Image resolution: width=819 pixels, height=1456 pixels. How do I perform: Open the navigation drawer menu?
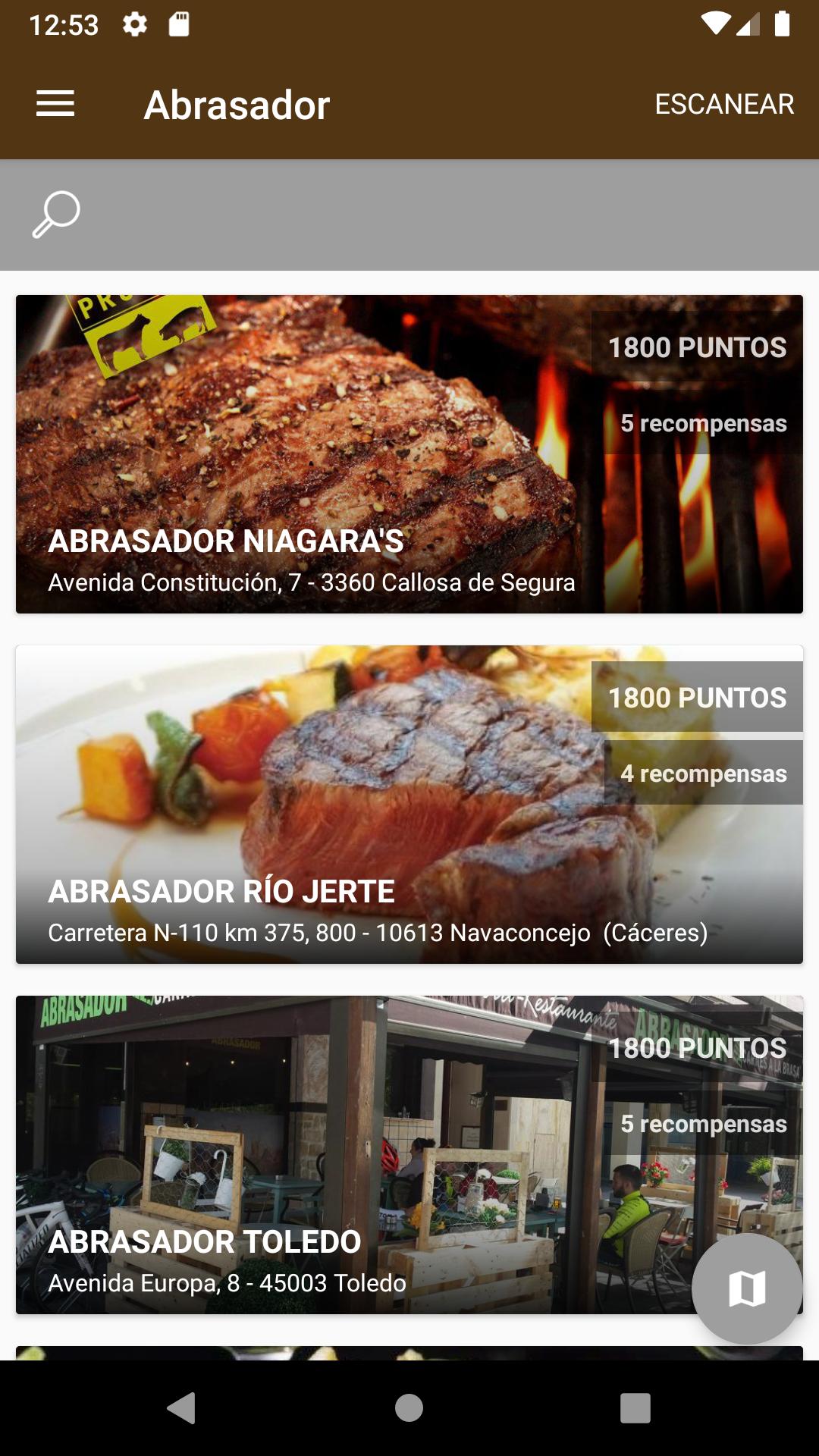pos(54,104)
